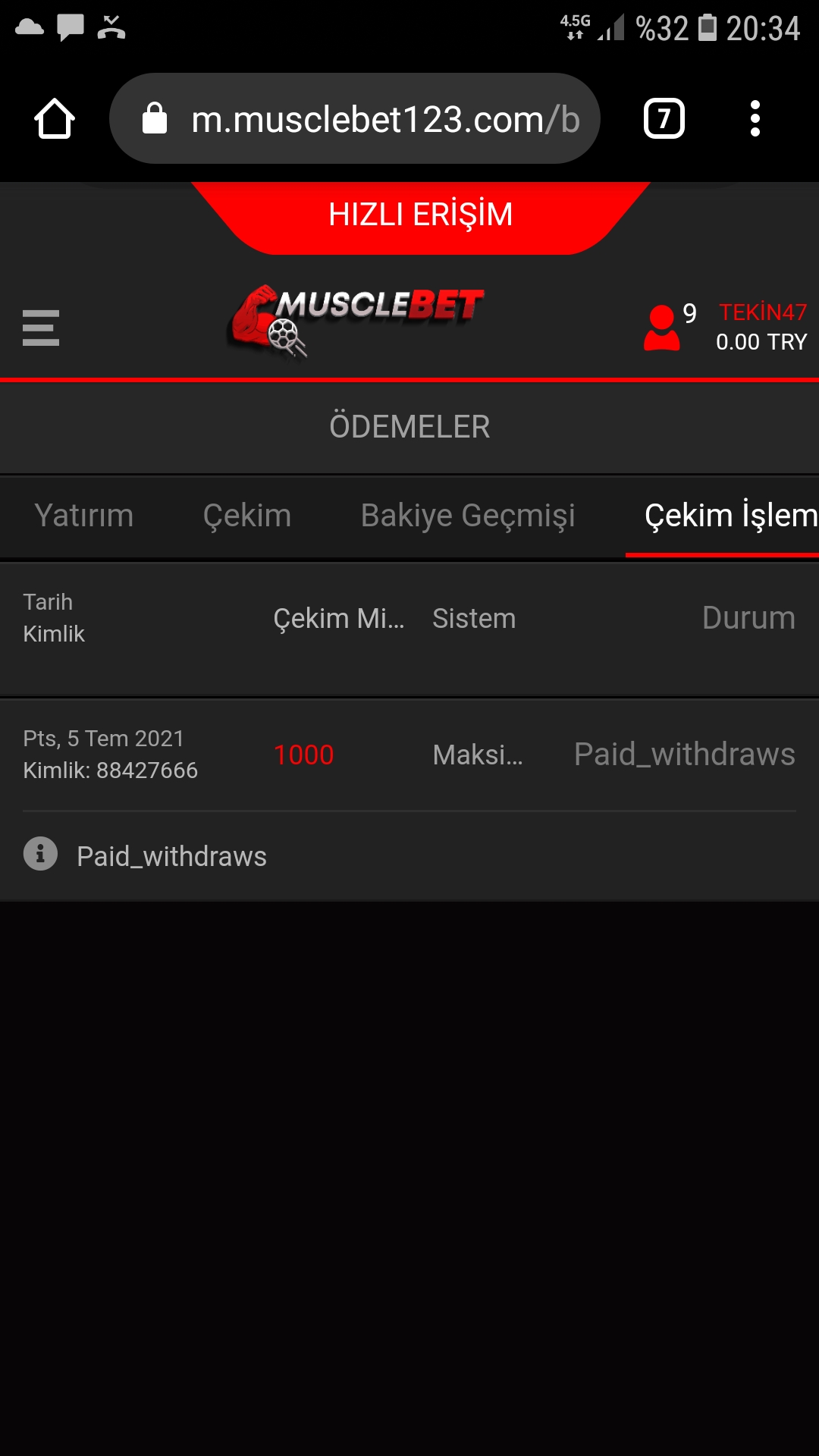Switch to the Bakiye Geçmişi tab
Screen dimensions: 819x1456
(468, 516)
